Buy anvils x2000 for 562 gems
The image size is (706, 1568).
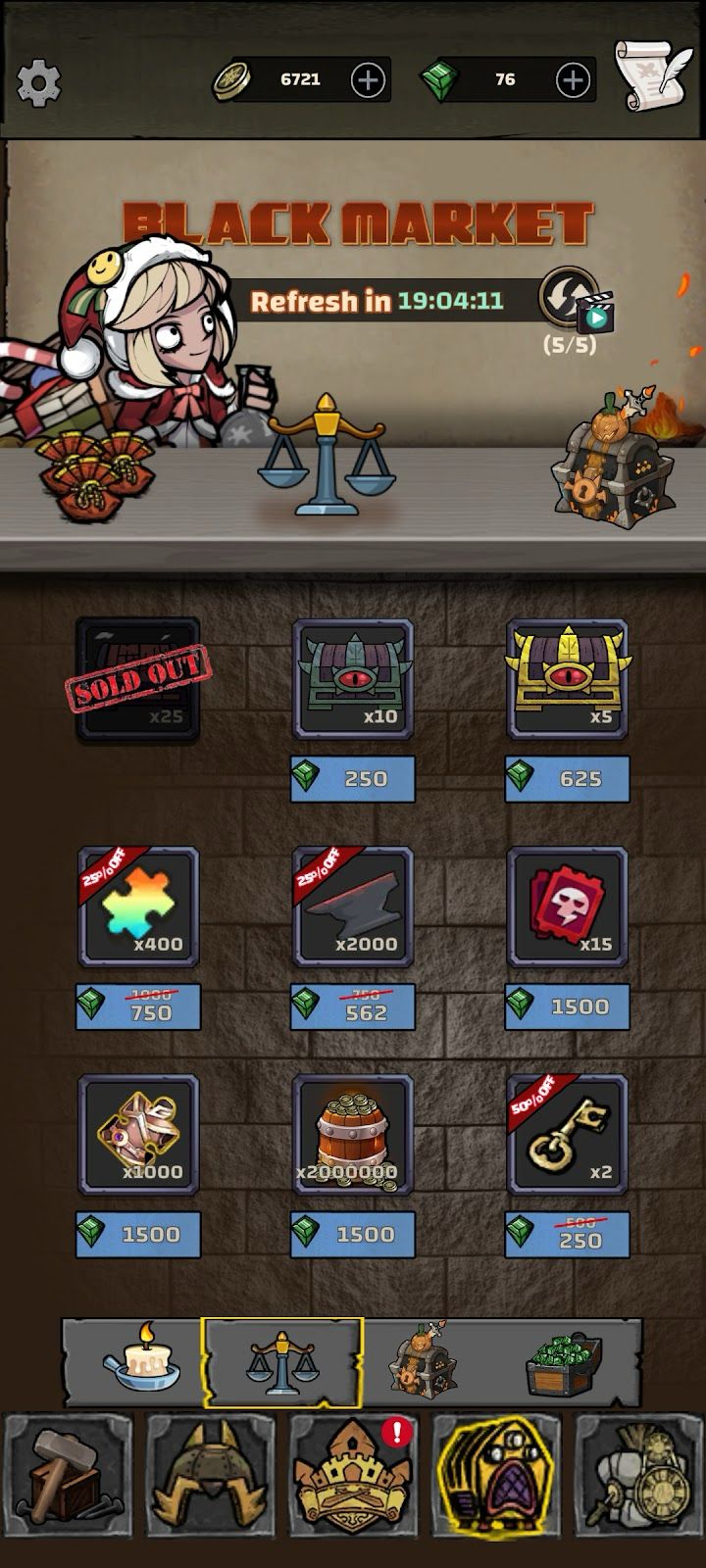coord(353,1006)
